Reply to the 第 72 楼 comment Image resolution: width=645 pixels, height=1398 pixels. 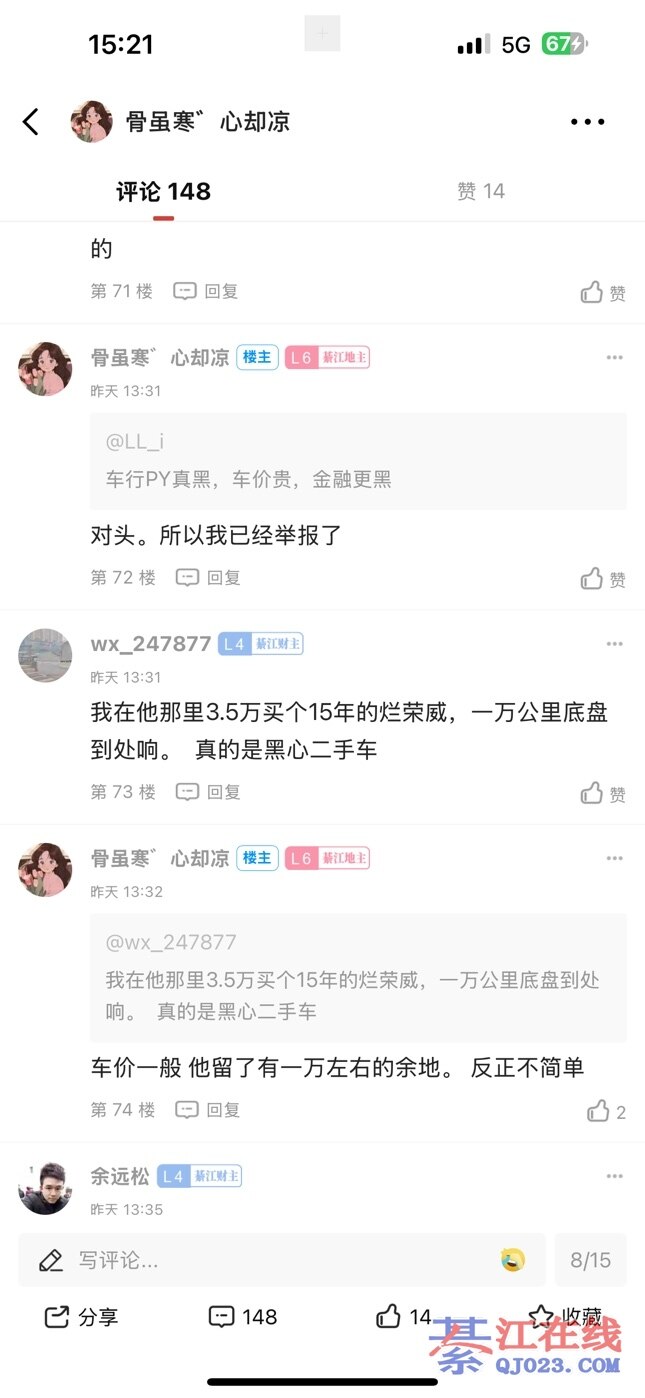tap(209, 577)
